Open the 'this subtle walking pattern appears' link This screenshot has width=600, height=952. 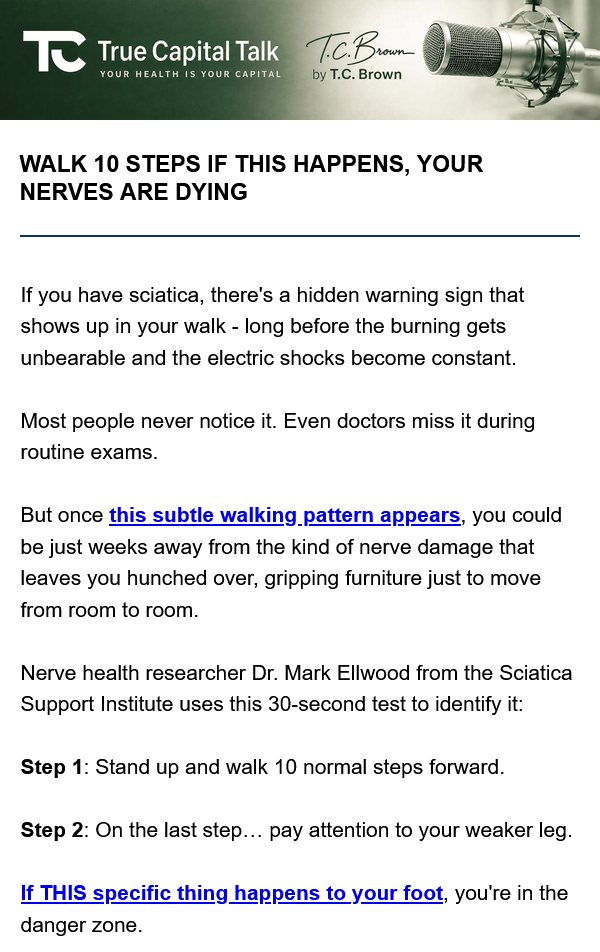point(284,515)
